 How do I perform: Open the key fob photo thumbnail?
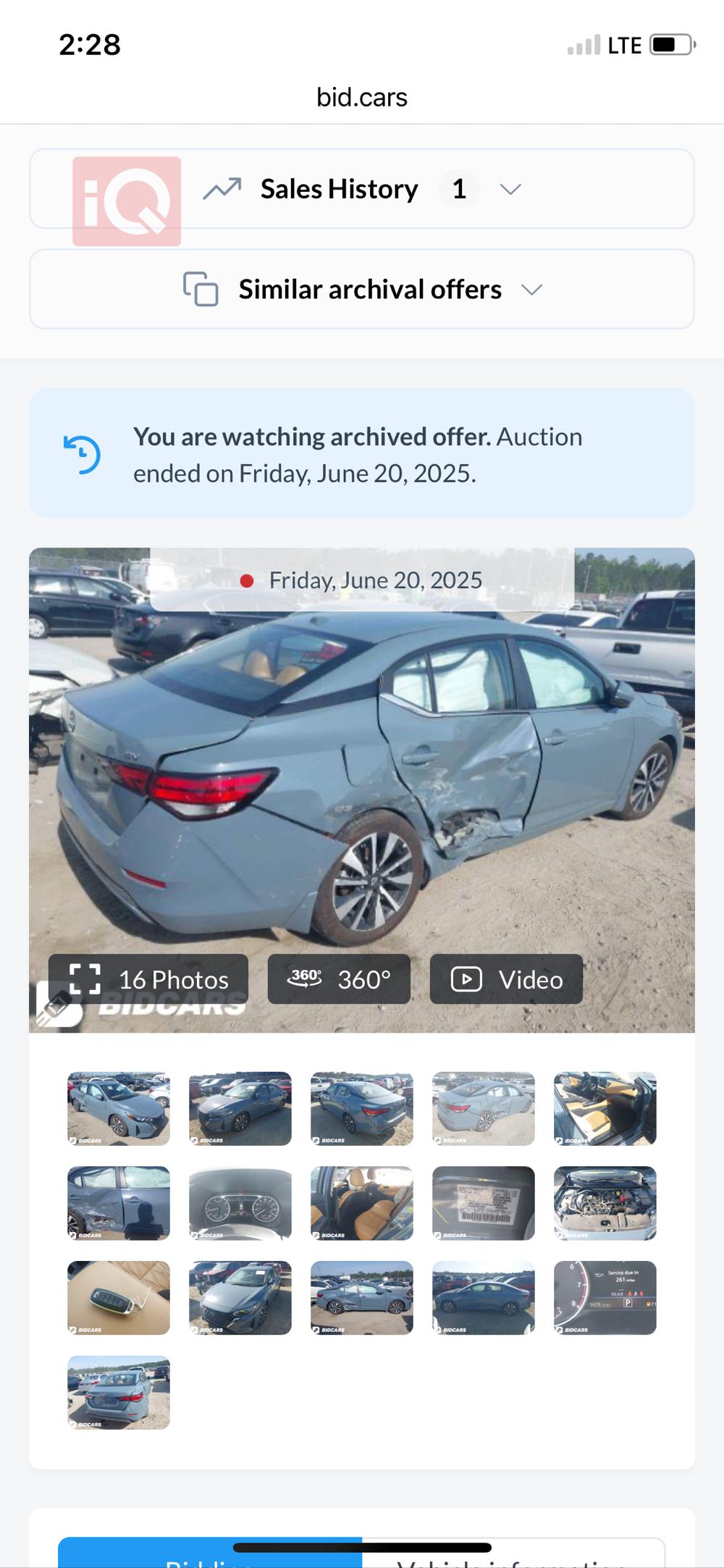(x=118, y=1299)
